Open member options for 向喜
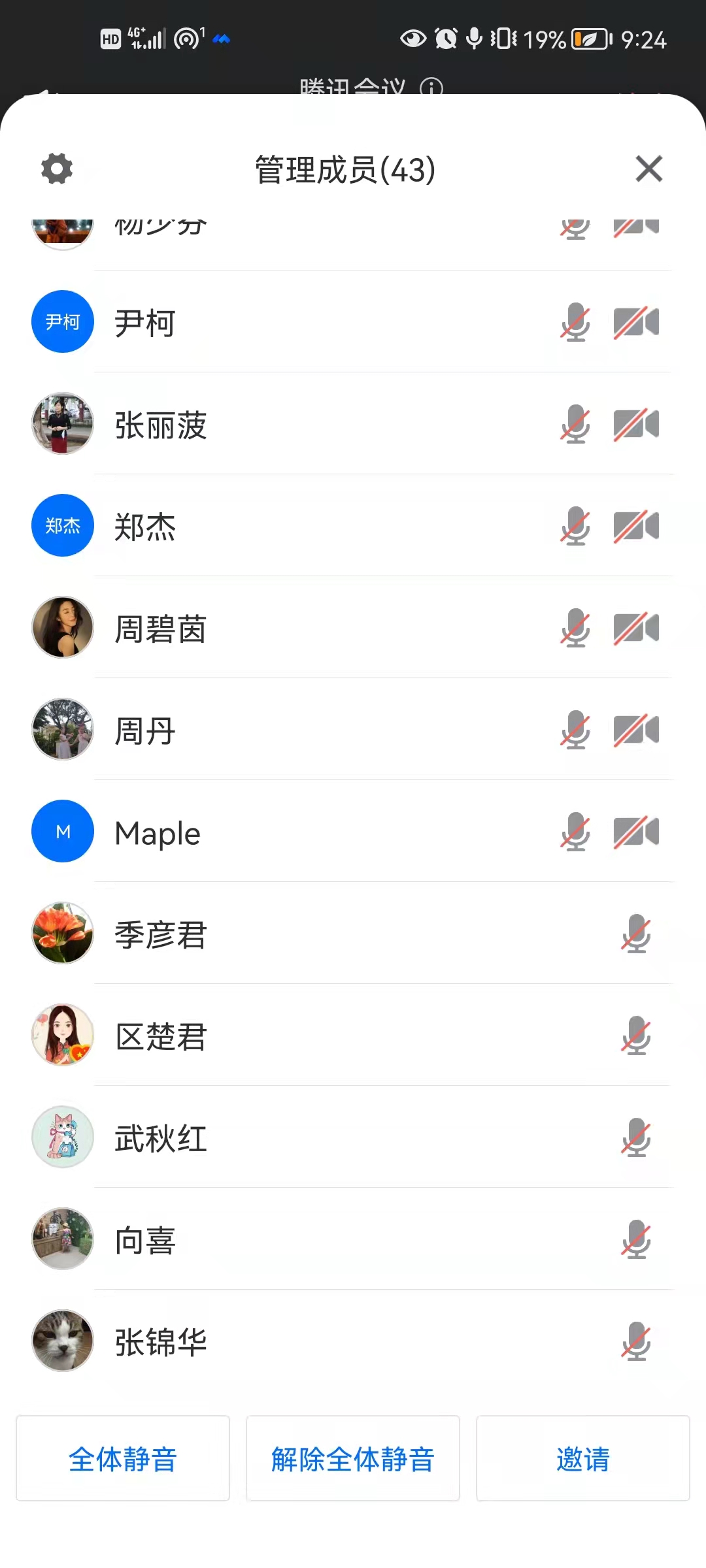The width and height of the screenshot is (706, 1568). pyautogui.click(x=145, y=1240)
